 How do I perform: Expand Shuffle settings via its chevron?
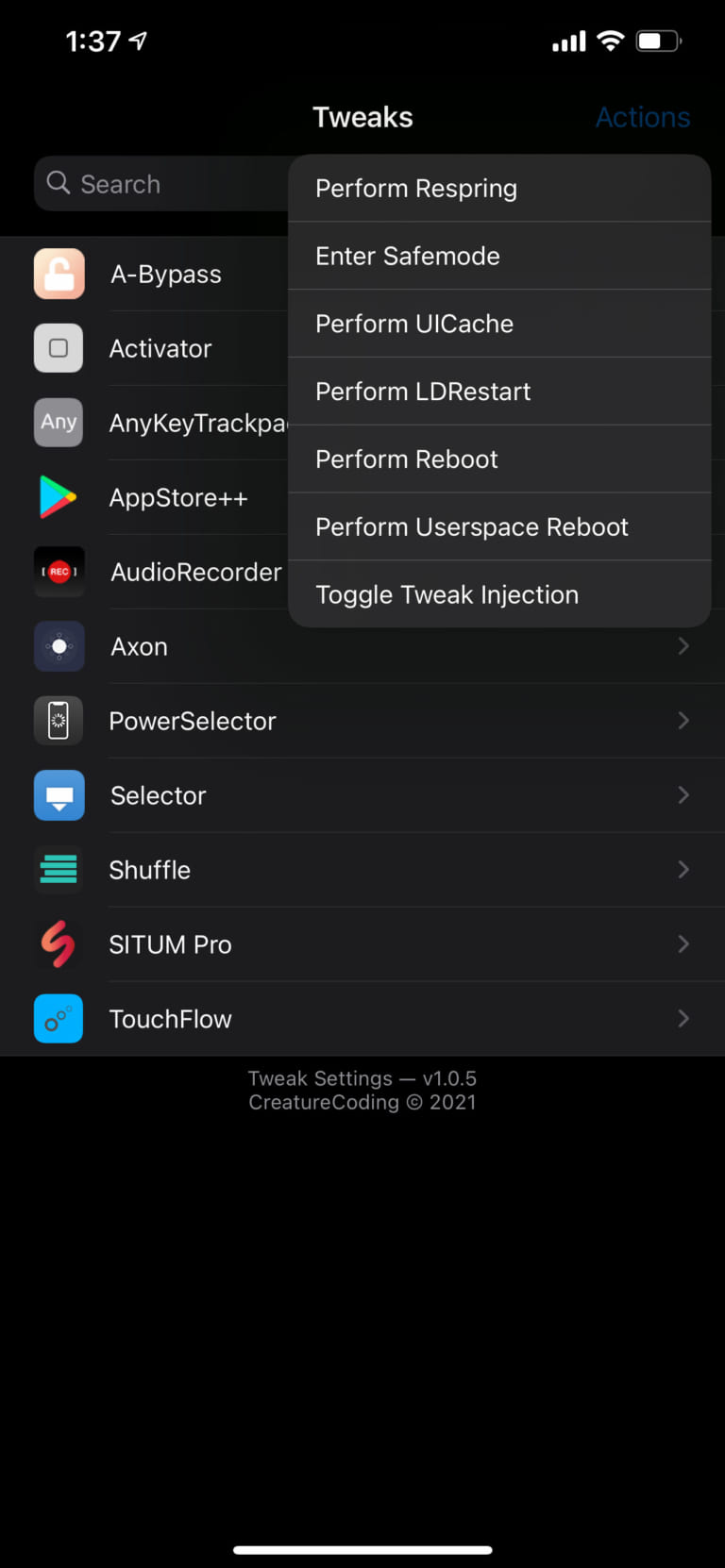click(x=683, y=870)
